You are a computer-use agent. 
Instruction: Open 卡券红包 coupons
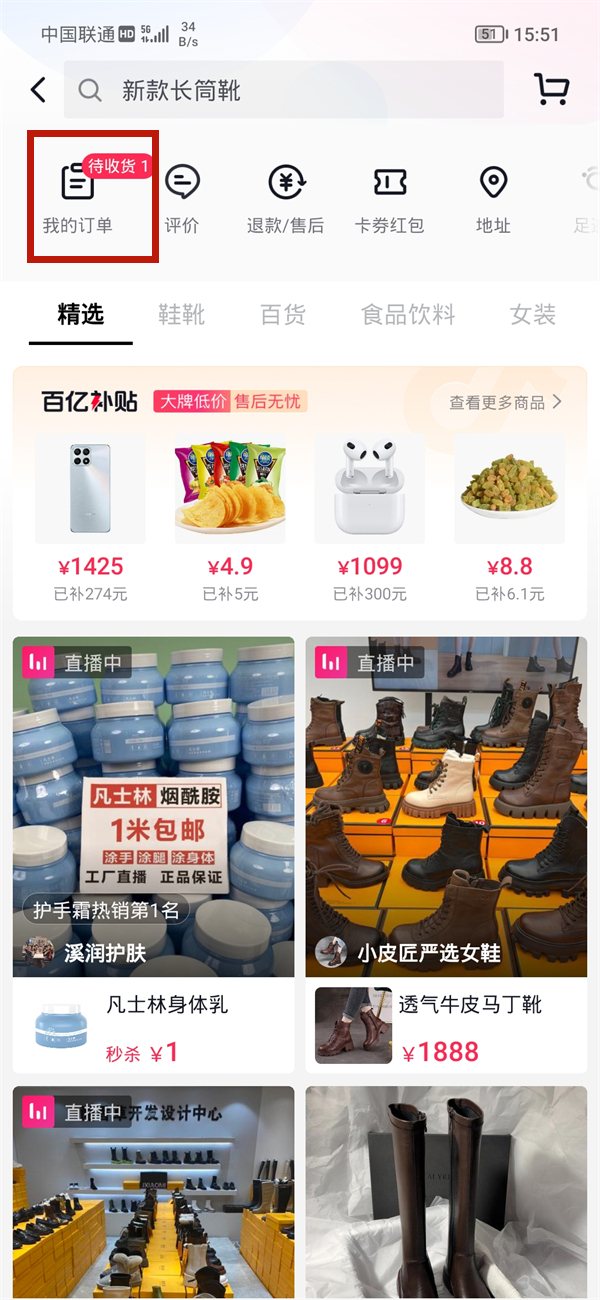pos(390,199)
